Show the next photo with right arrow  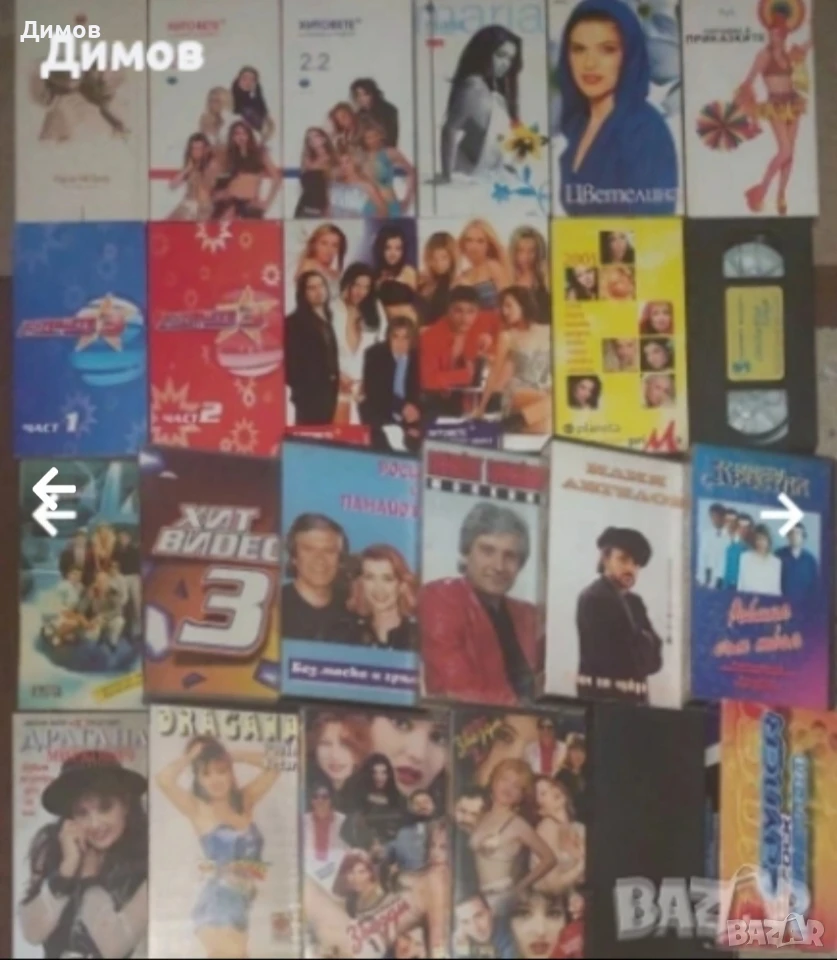782,515
